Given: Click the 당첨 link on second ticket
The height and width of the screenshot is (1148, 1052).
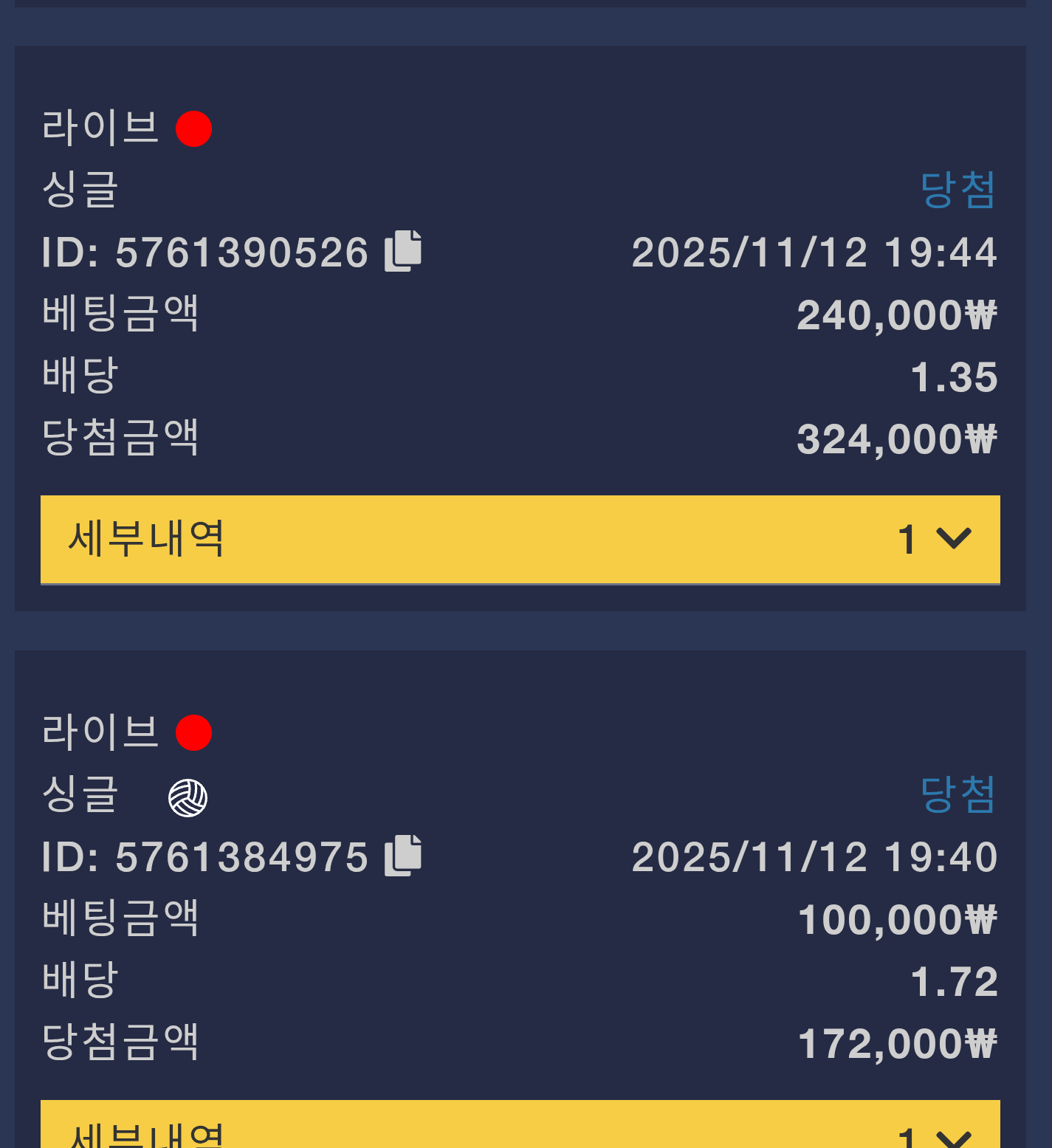Looking at the screenshot, I should (x=958, y=796).
